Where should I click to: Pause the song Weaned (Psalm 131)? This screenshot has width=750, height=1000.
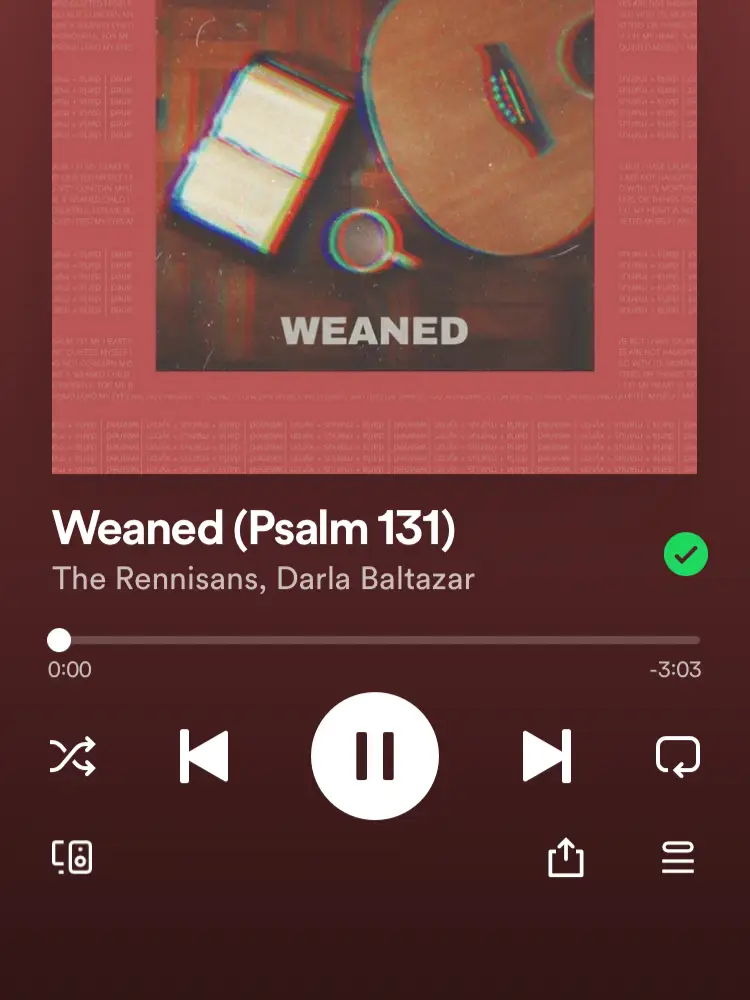click(375, 756)
